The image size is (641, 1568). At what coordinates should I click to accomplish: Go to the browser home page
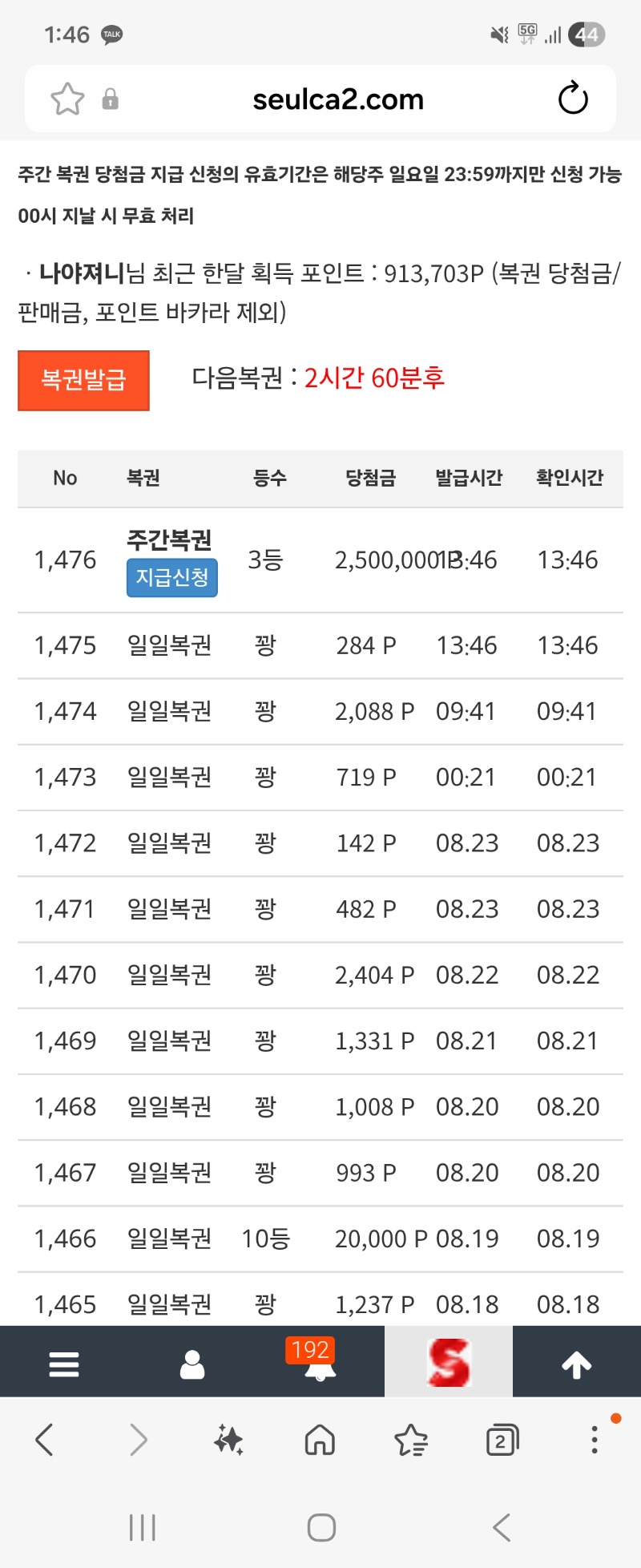320,1441
